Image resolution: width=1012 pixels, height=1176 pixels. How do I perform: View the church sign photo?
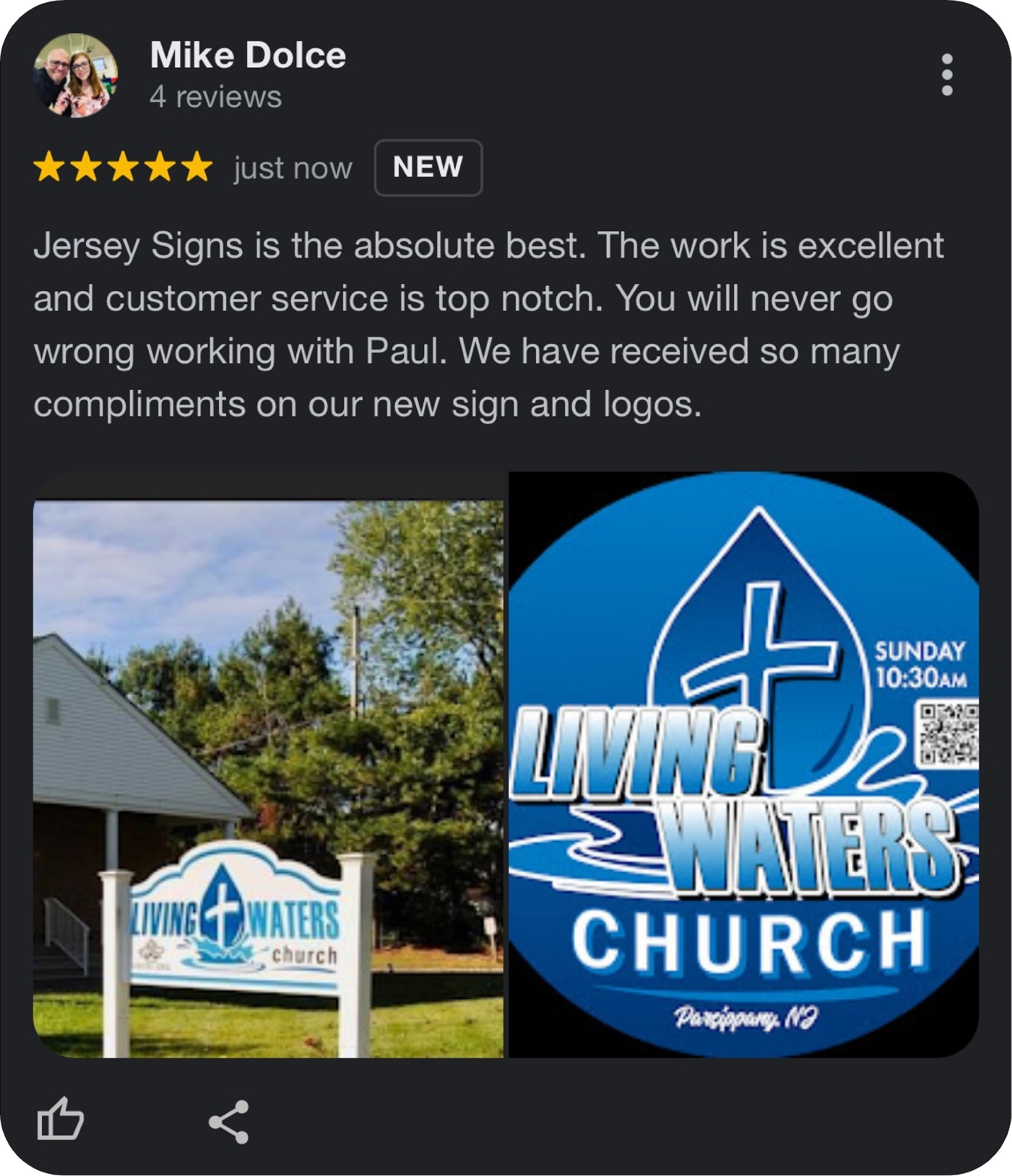point(268,778)
